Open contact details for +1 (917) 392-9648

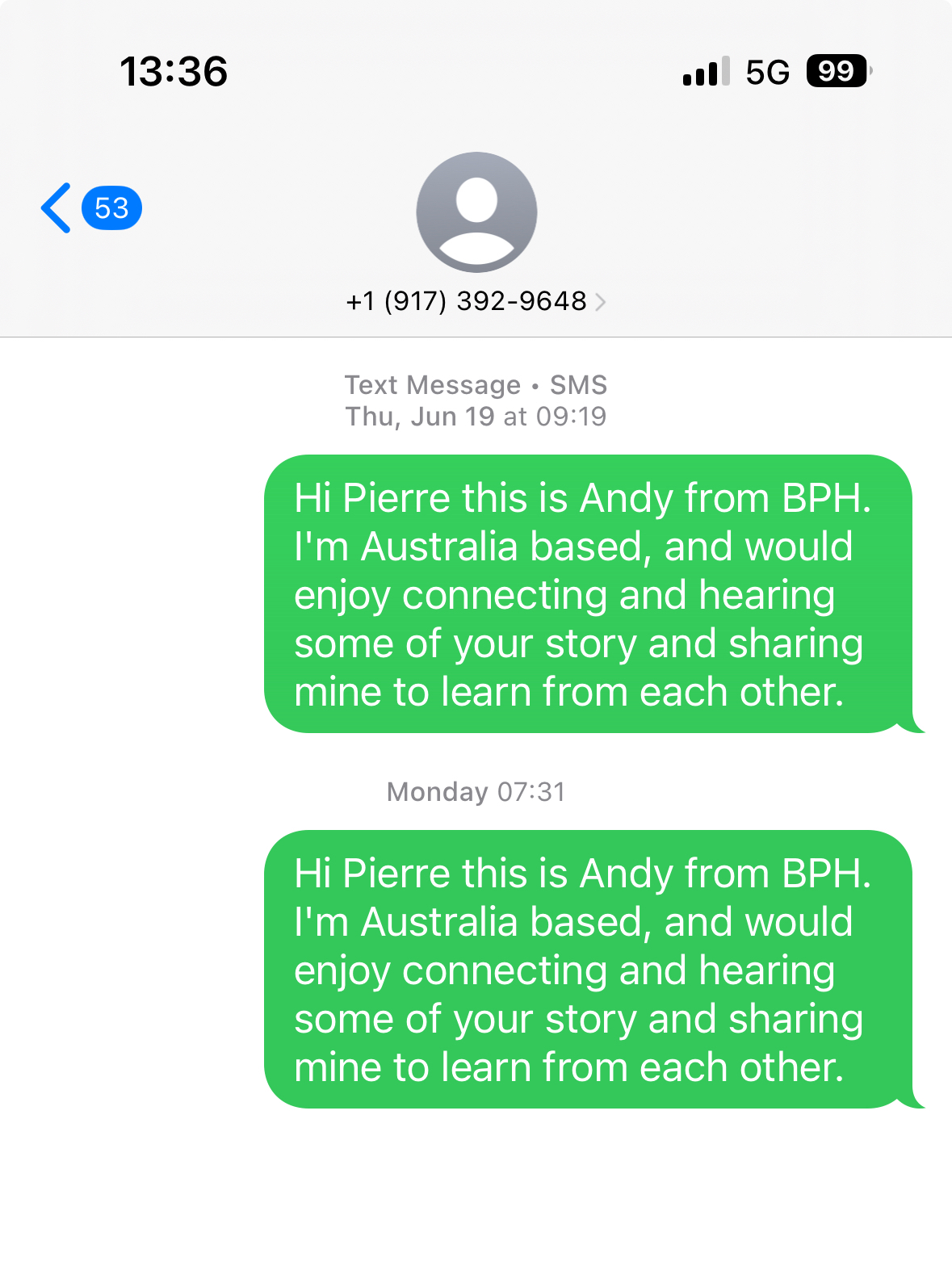(476, 301)
